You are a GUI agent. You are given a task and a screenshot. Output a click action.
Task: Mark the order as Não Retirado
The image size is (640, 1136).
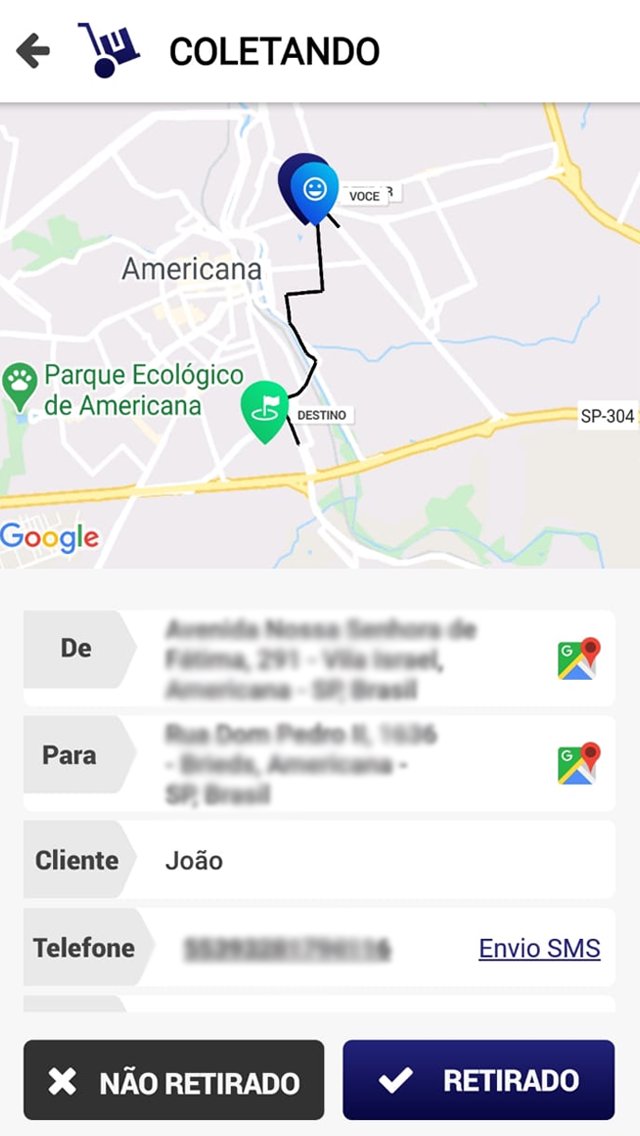pyautogui.click(x=174, y=1080)
